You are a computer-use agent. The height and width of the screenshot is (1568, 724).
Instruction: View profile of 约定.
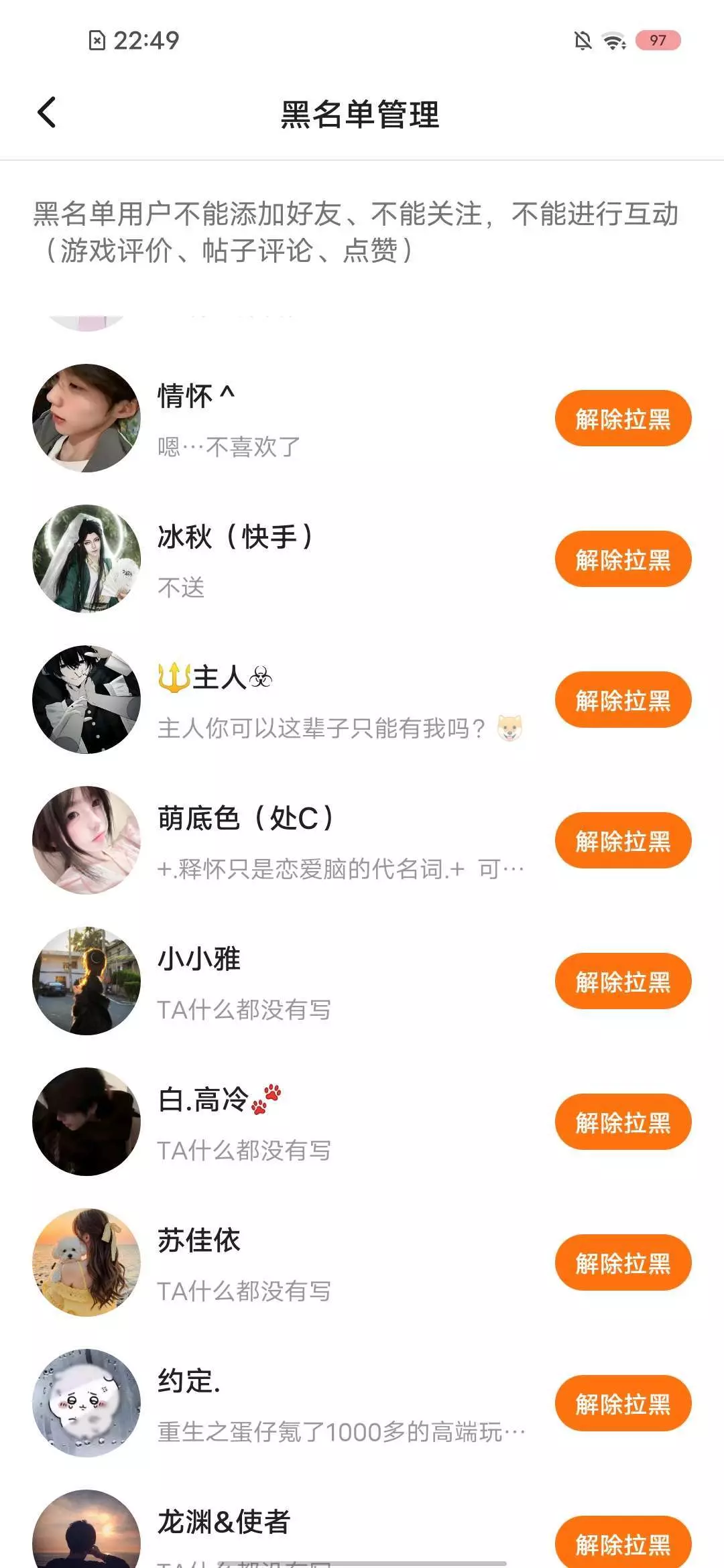tap(86, 1403)
